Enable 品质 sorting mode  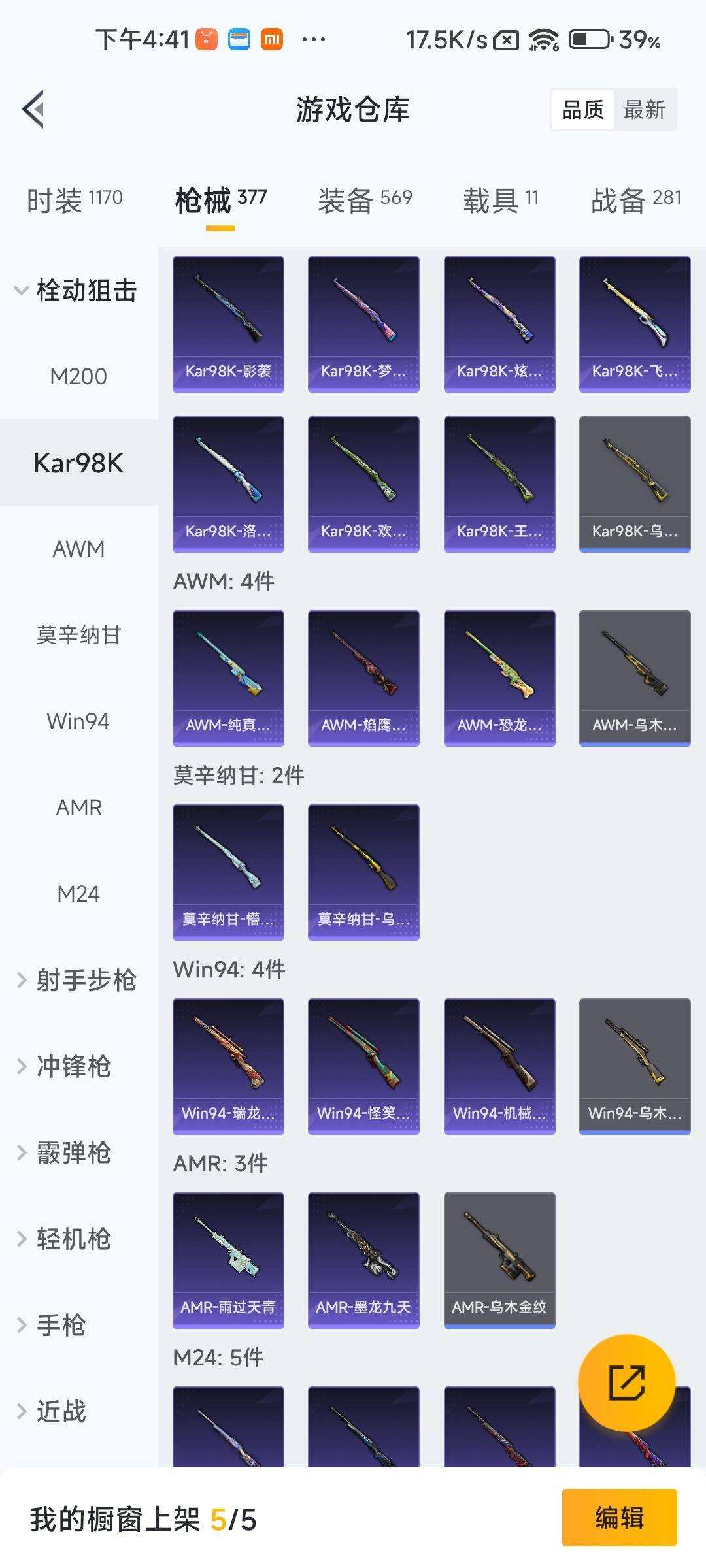pyautogui.click(x=584, y=109)
